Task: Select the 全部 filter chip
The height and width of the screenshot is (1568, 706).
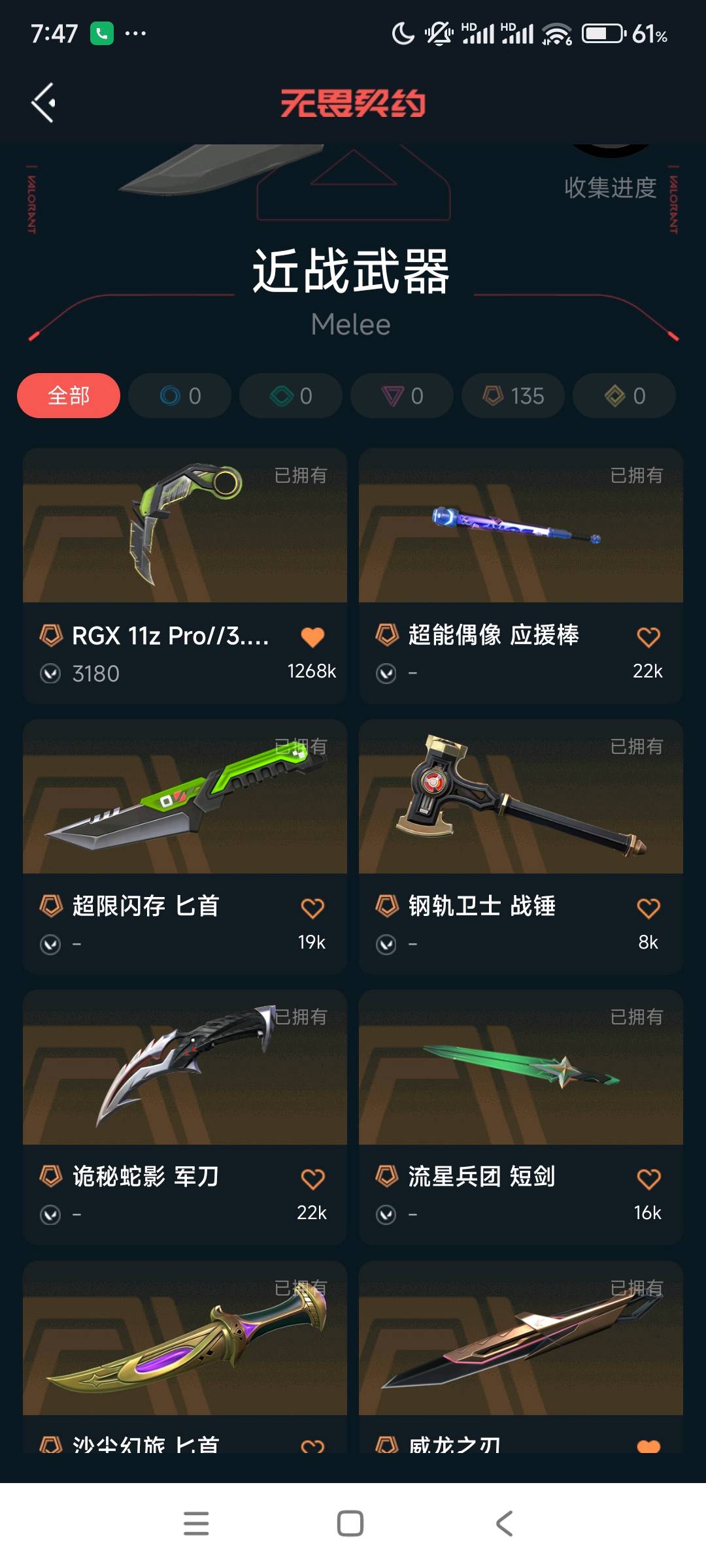Action: (69, 395)
